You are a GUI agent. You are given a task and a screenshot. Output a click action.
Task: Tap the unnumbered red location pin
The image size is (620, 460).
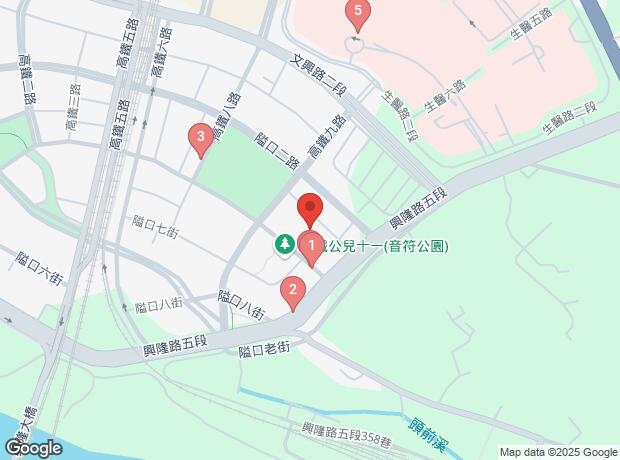[x=310, y=208]
